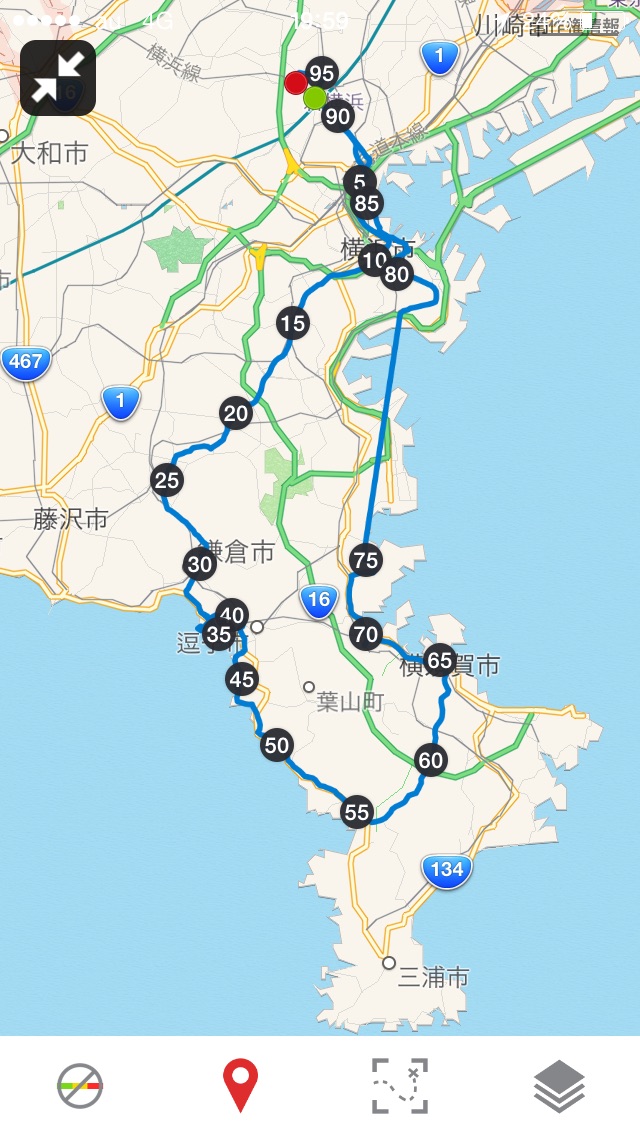
Task: Open the map layers options
Action: pyautogui.click(x=559, y=1086)
